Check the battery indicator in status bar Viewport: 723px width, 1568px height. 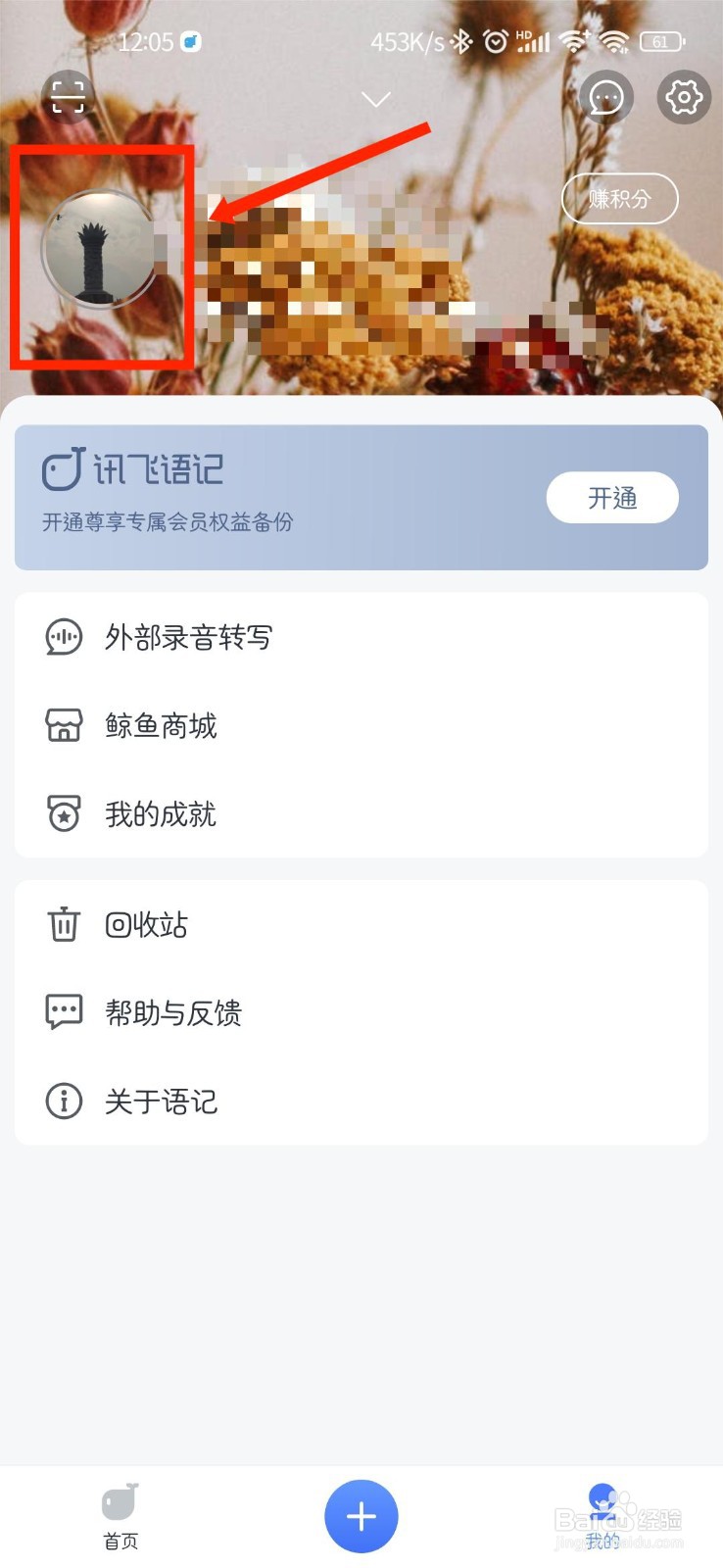click(660, 41)
